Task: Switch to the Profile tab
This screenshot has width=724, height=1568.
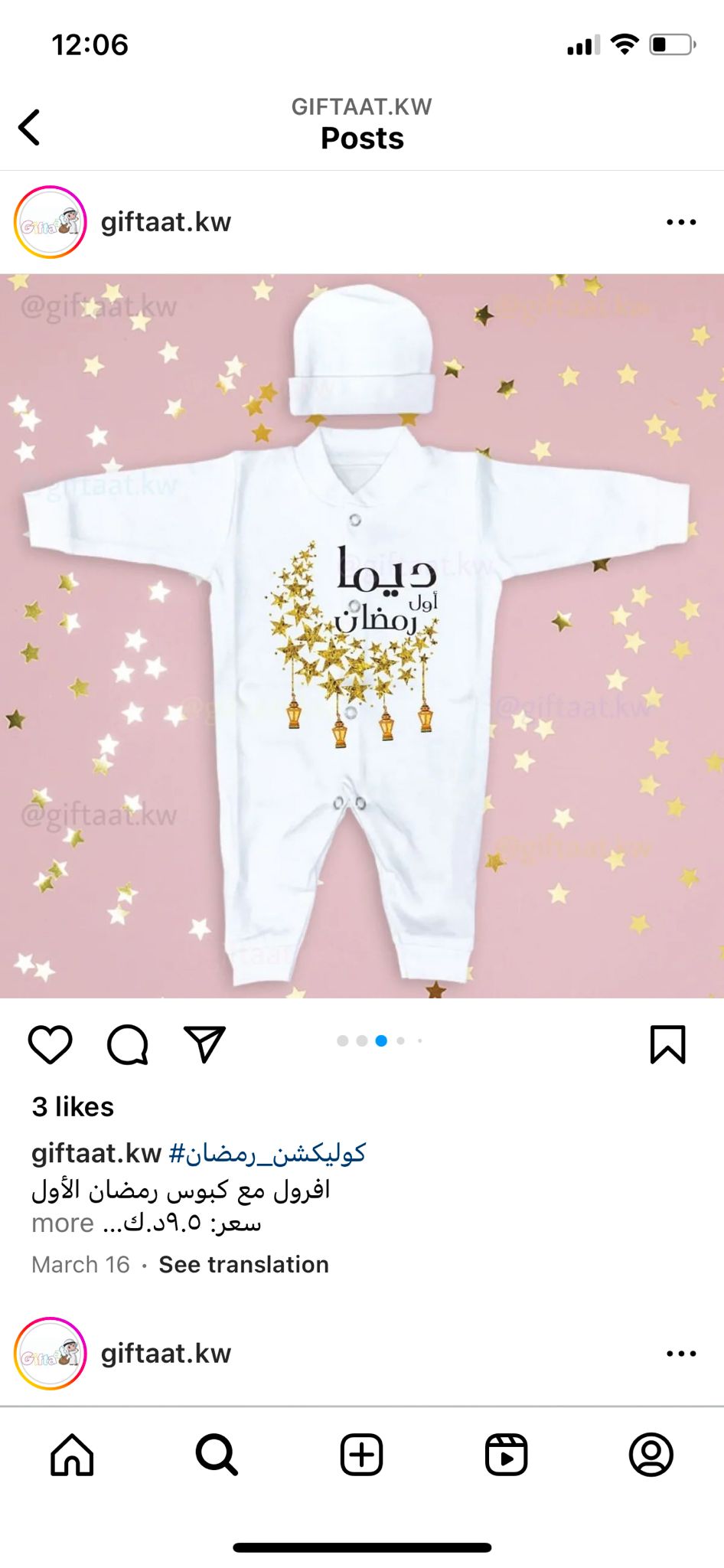Action: click(651, 1455)
